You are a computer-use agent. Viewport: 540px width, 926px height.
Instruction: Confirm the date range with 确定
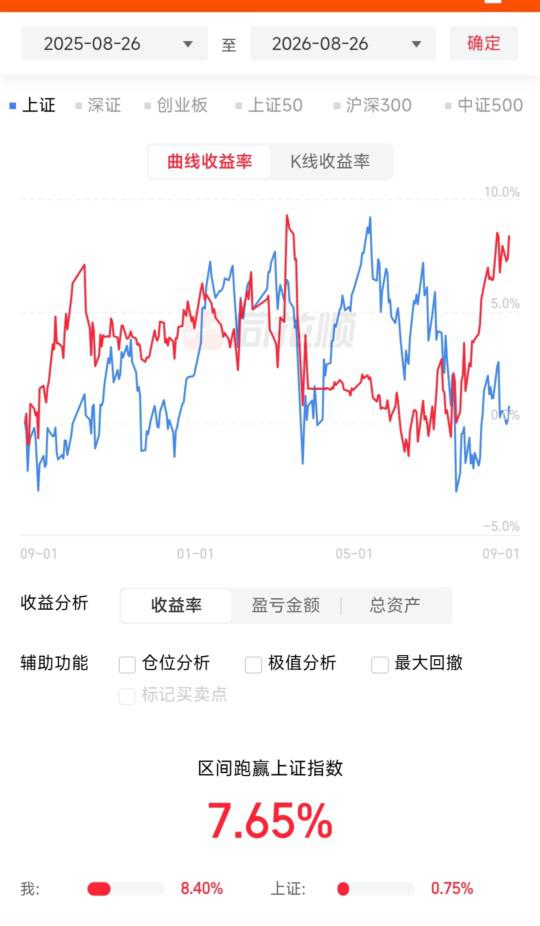pyautogui.click(x=483, y=44)
